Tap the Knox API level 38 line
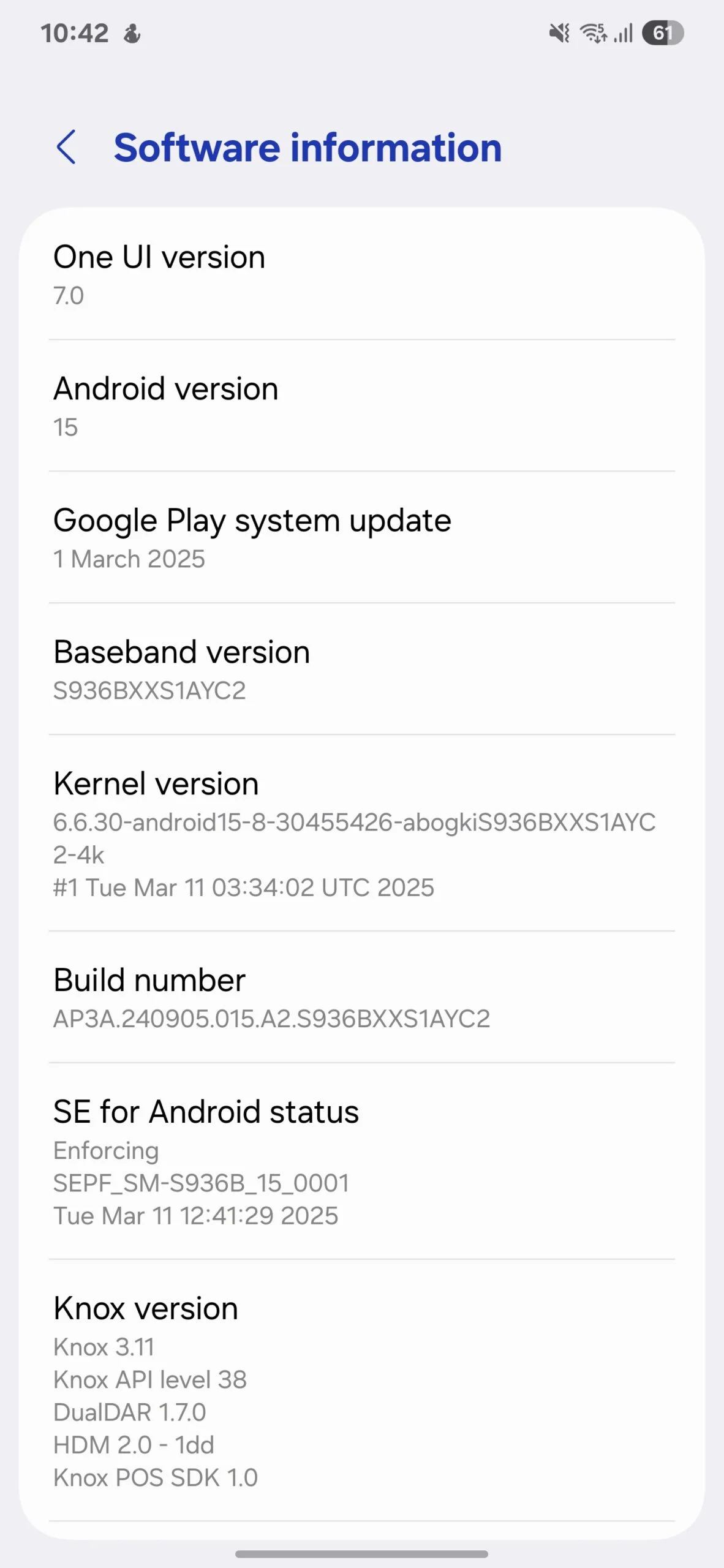Viewport: 724px width, 1568px height. 149,1380
